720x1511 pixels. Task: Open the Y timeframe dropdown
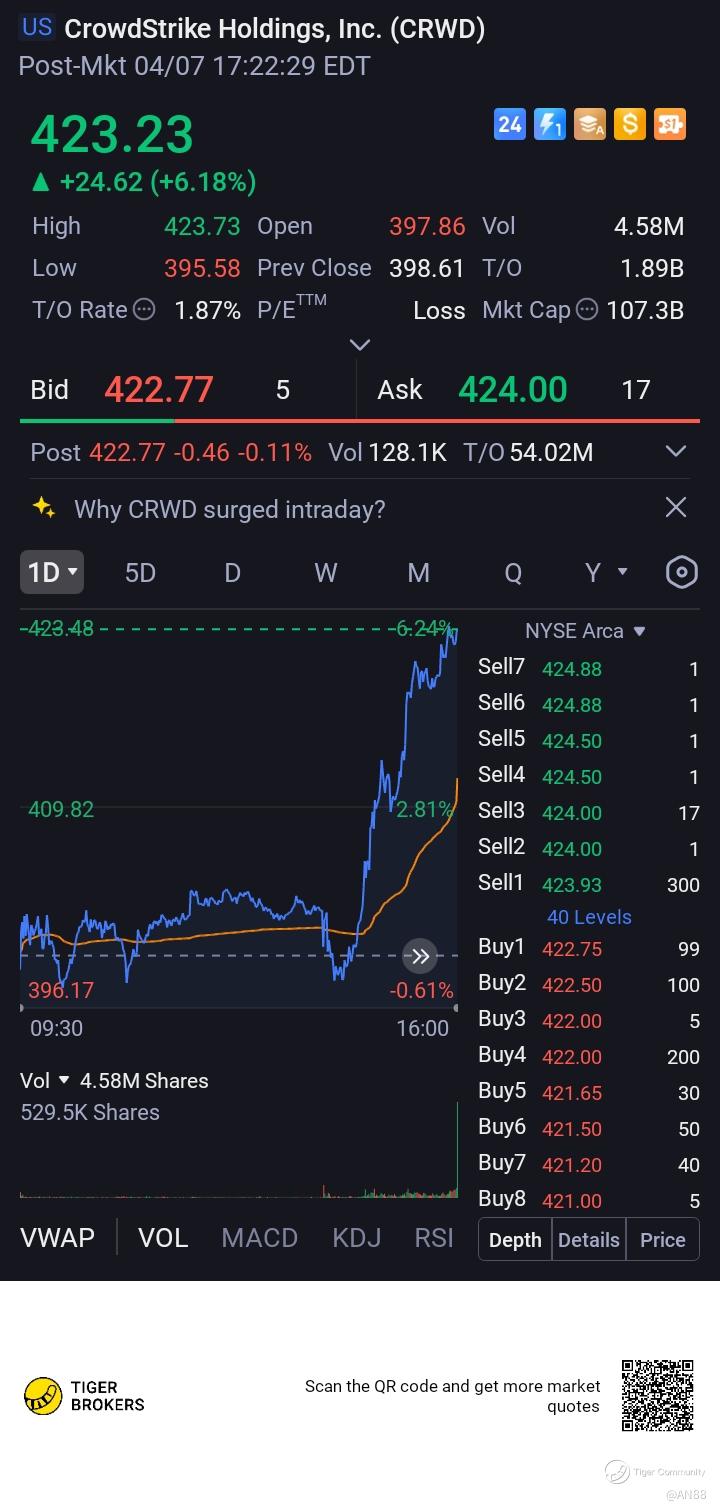click(x=606, y=572)
